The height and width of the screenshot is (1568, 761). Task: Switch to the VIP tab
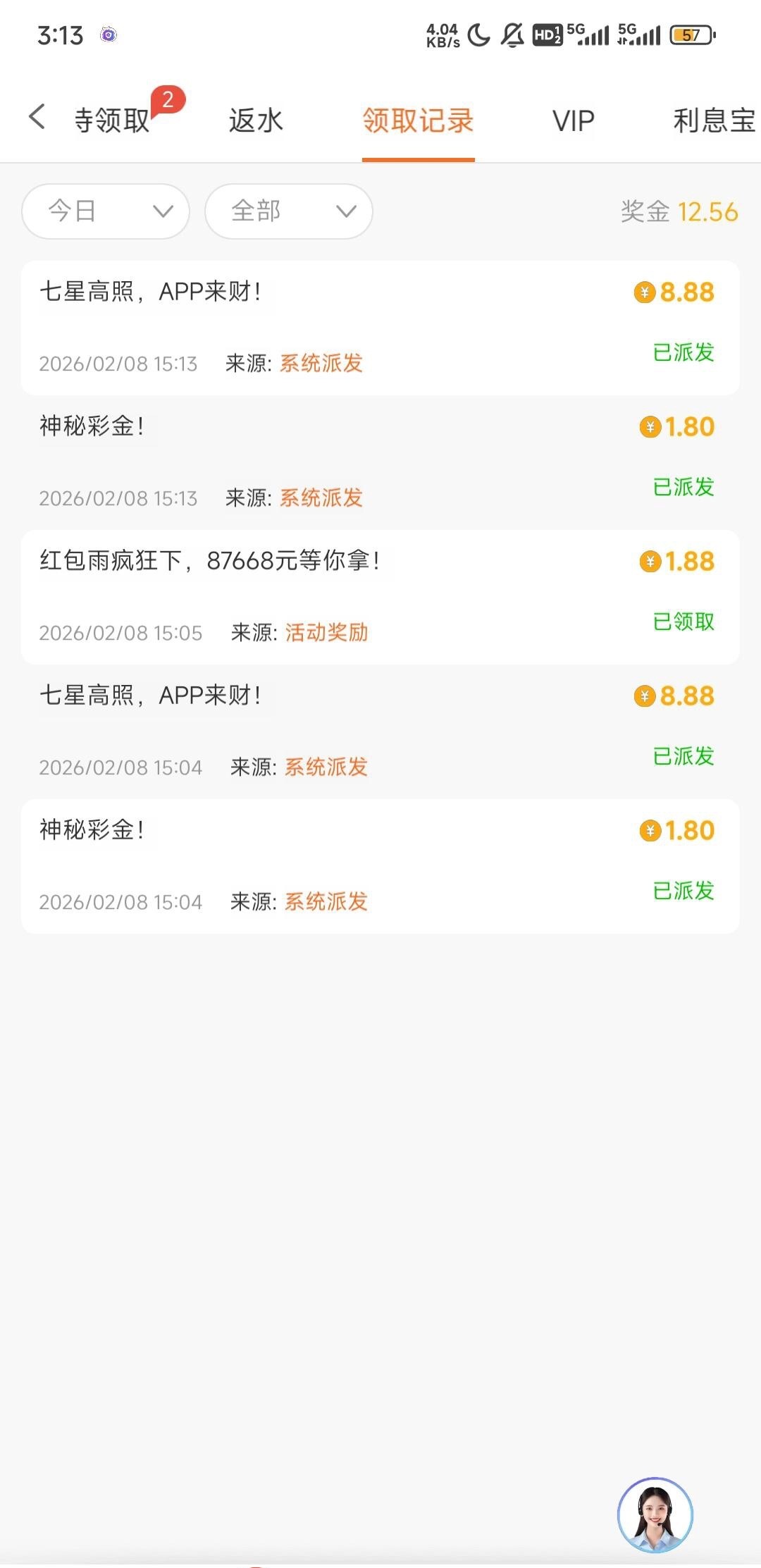(573, 121)
